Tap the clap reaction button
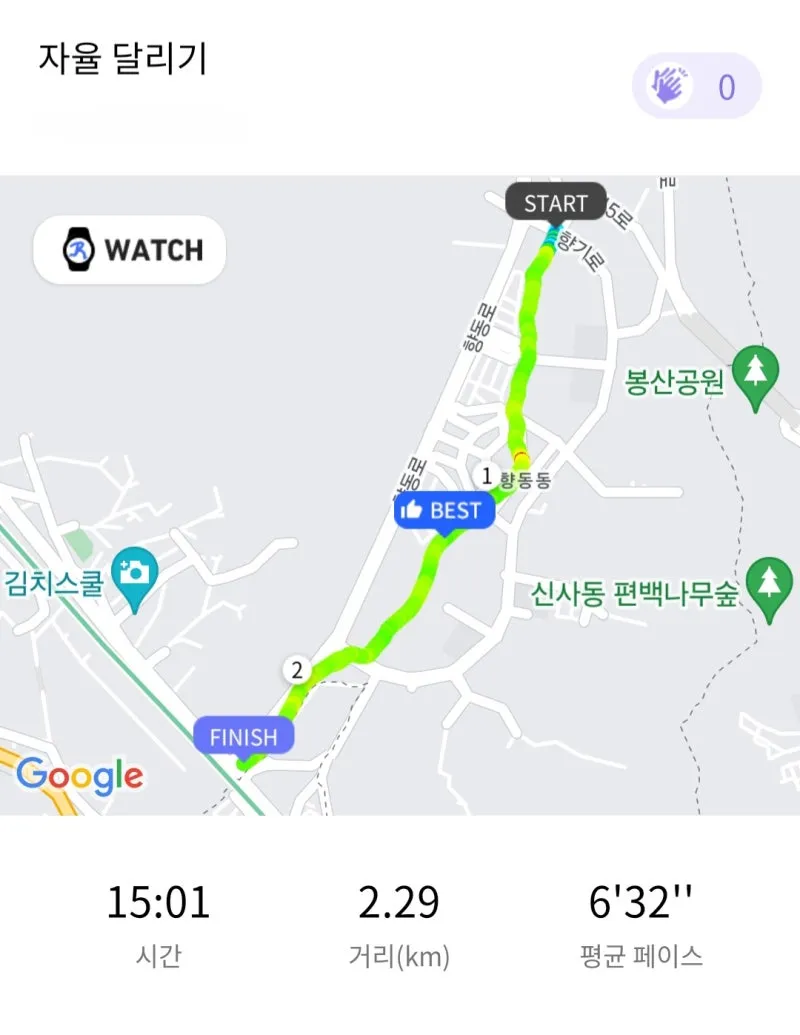Viewport: 800px width, 1035px height. click(696, 87)
